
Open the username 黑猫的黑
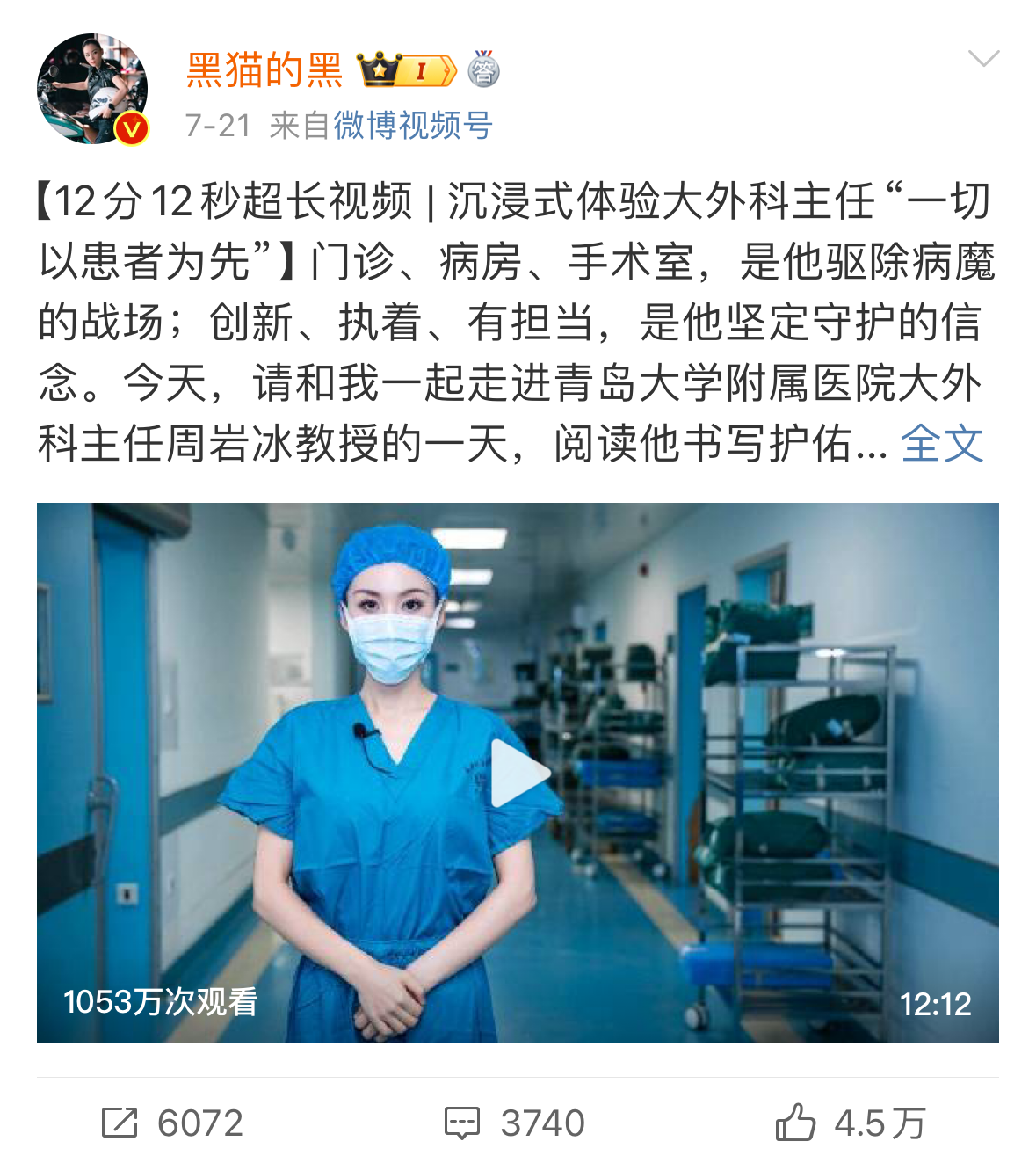(x=264, y=70)
